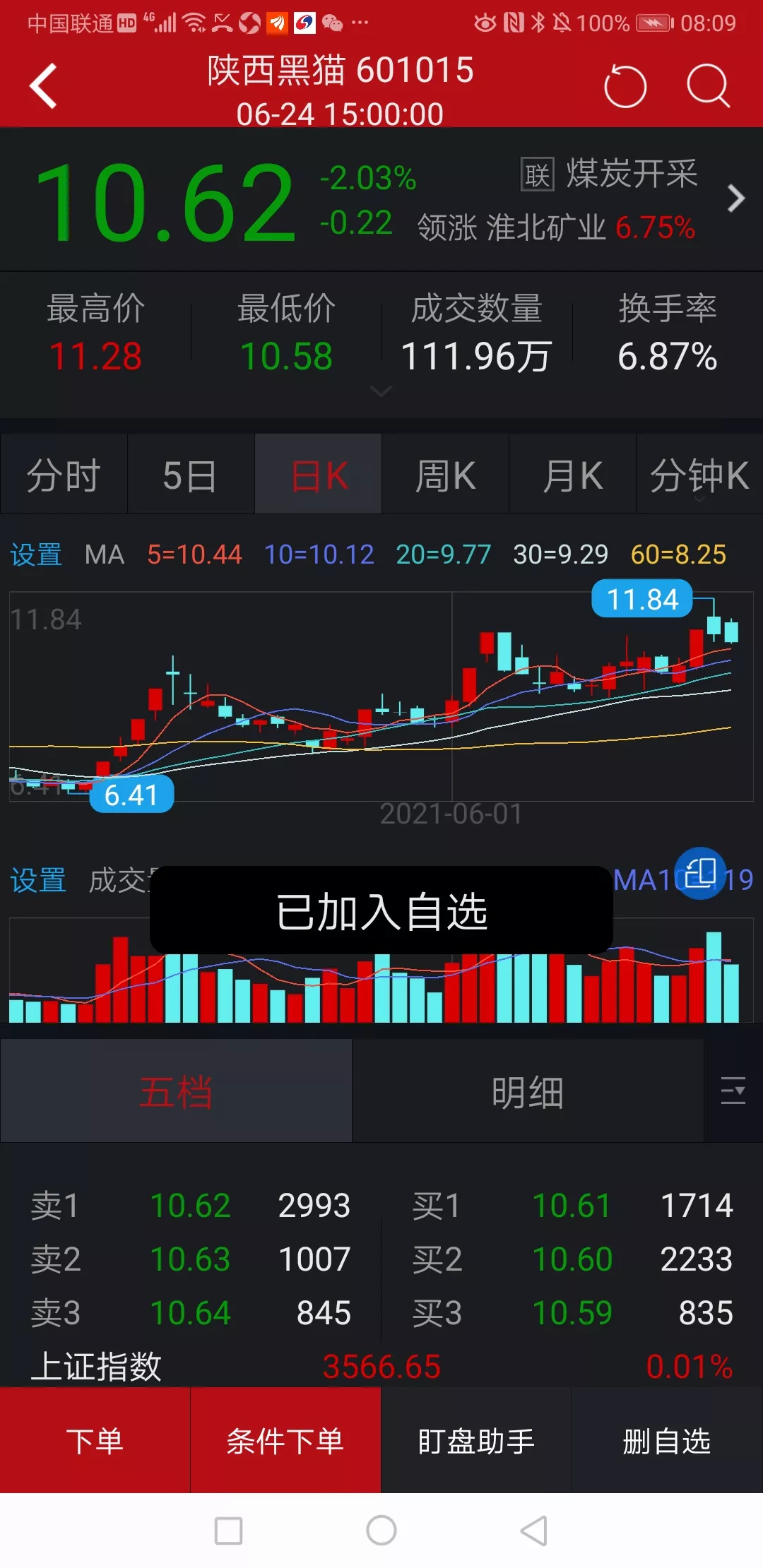Viewport: 763px width, 1568px height.
Task: Open the list options icon beside 明细
Action: click(x=733, y=1091)
